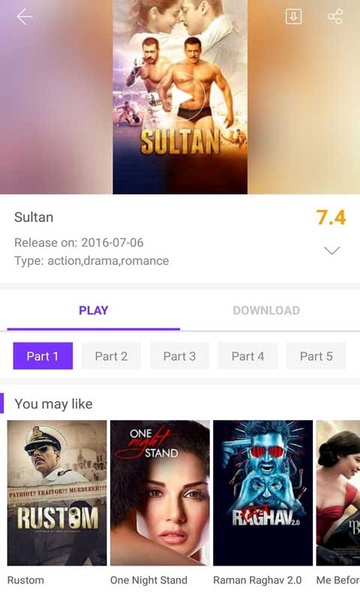
Task: Pick Part 5
Action: (316, 356)
